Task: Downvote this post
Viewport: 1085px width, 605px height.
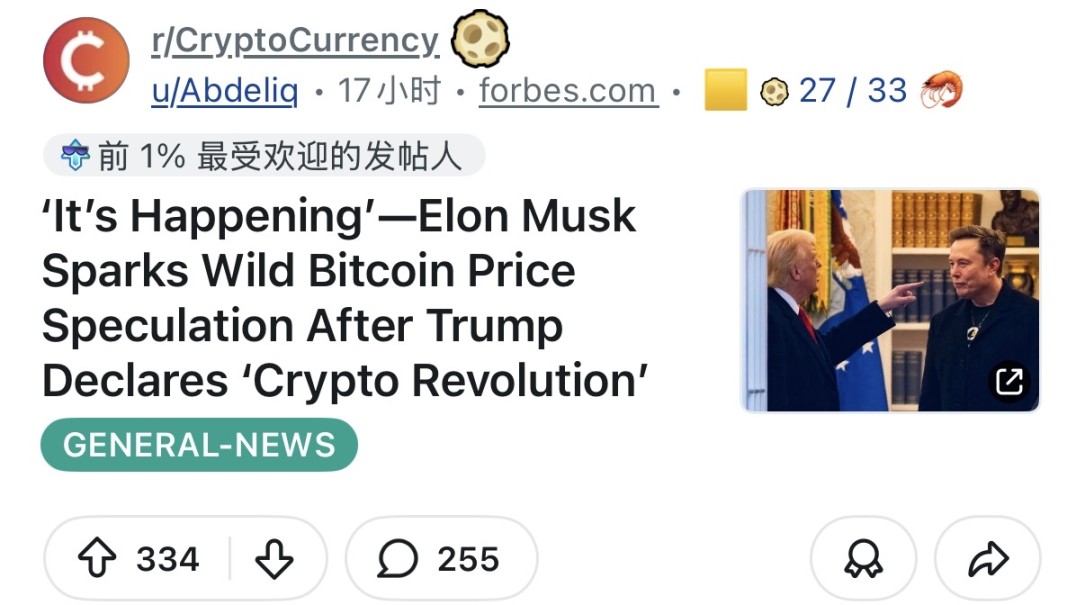Action: tap(273, 559)
